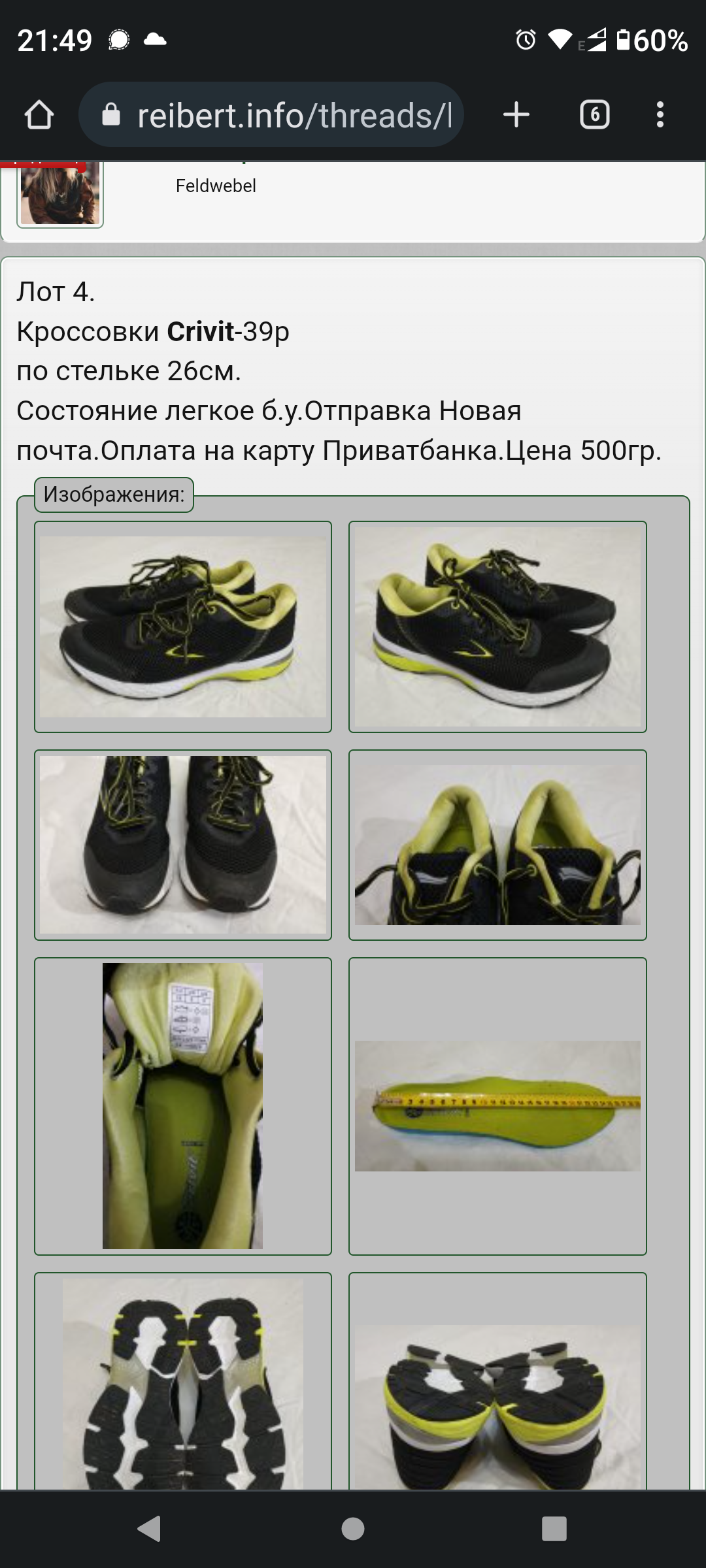This screenshot has height=1568, width=706.
Task: Tap the reibert.info address bar
Action: [x=271, y=115]
